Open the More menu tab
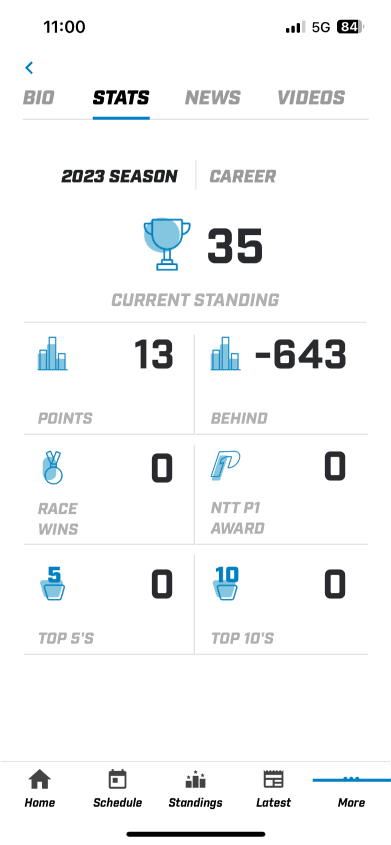 (x=351, y=789)
